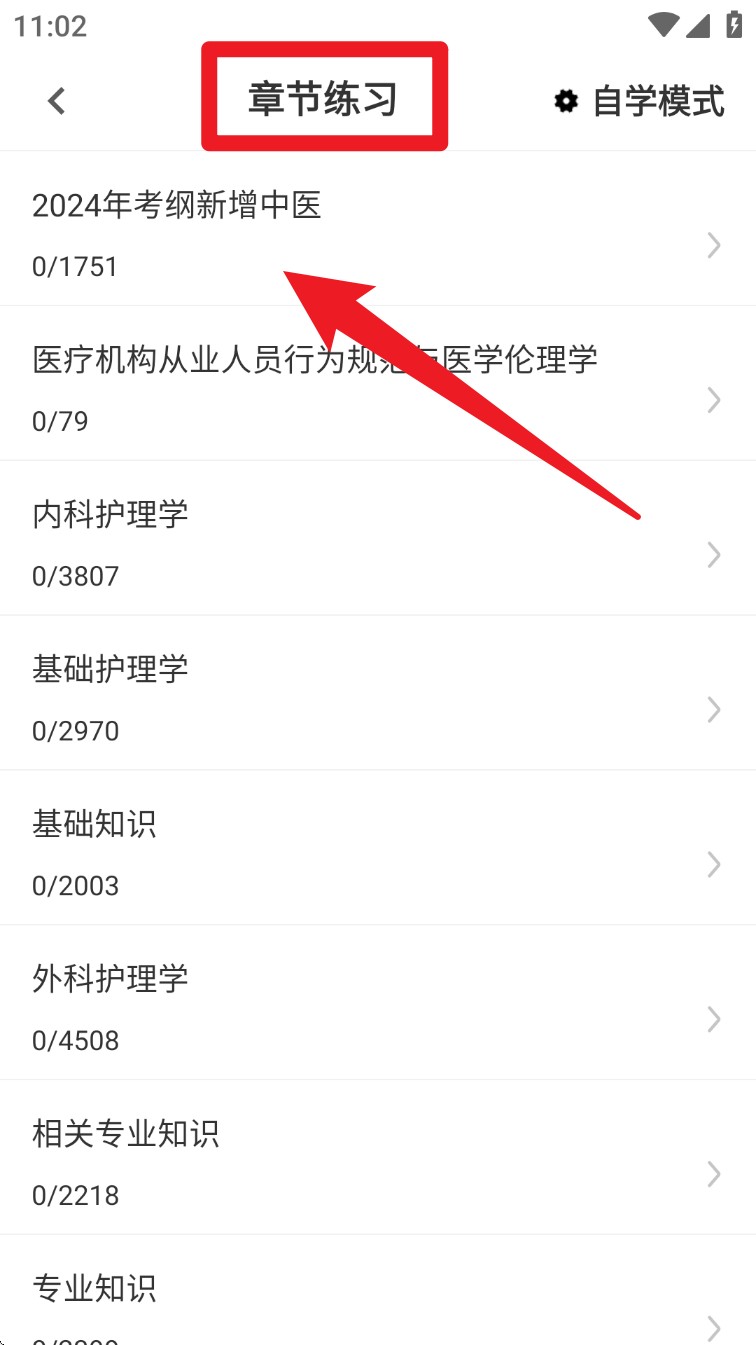Open 自学模式 settings
This screenshot has width=756, height=1345.
(x=655, y=100)
